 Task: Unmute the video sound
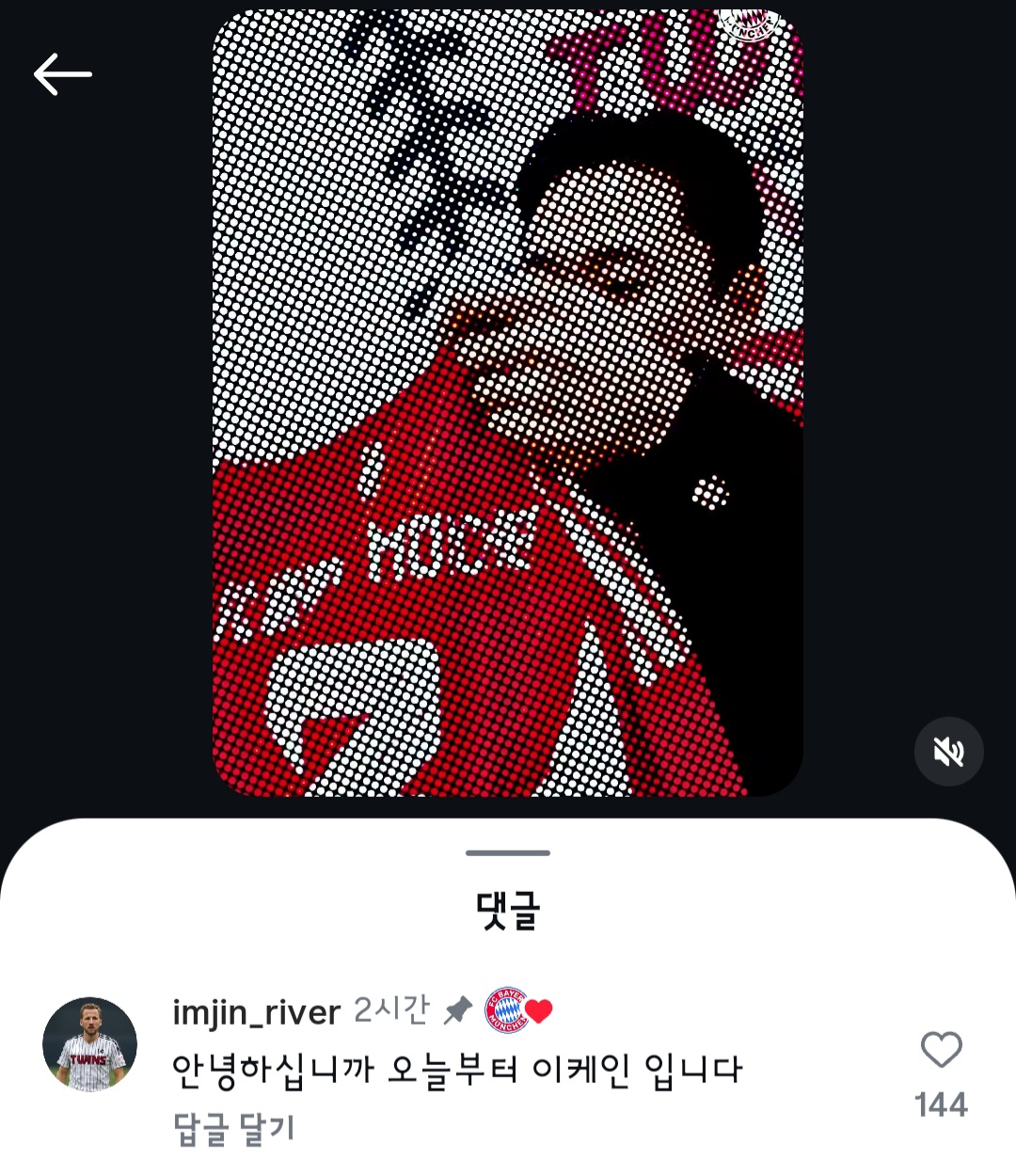coord(948,752)
